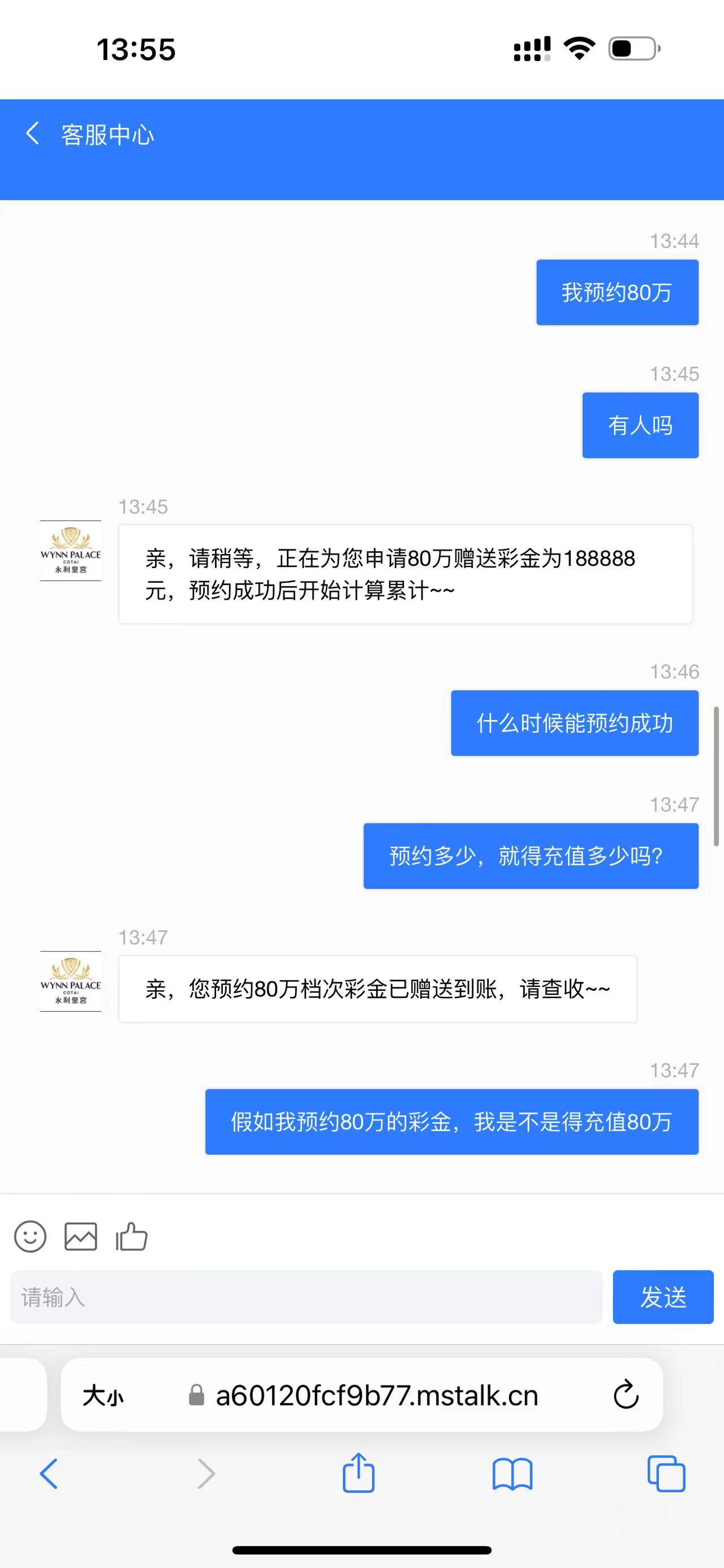This screenshot has width=724, height=1568.
Task: Show all open tabs
Action: pyautogui.click(x=666, y=1474)
